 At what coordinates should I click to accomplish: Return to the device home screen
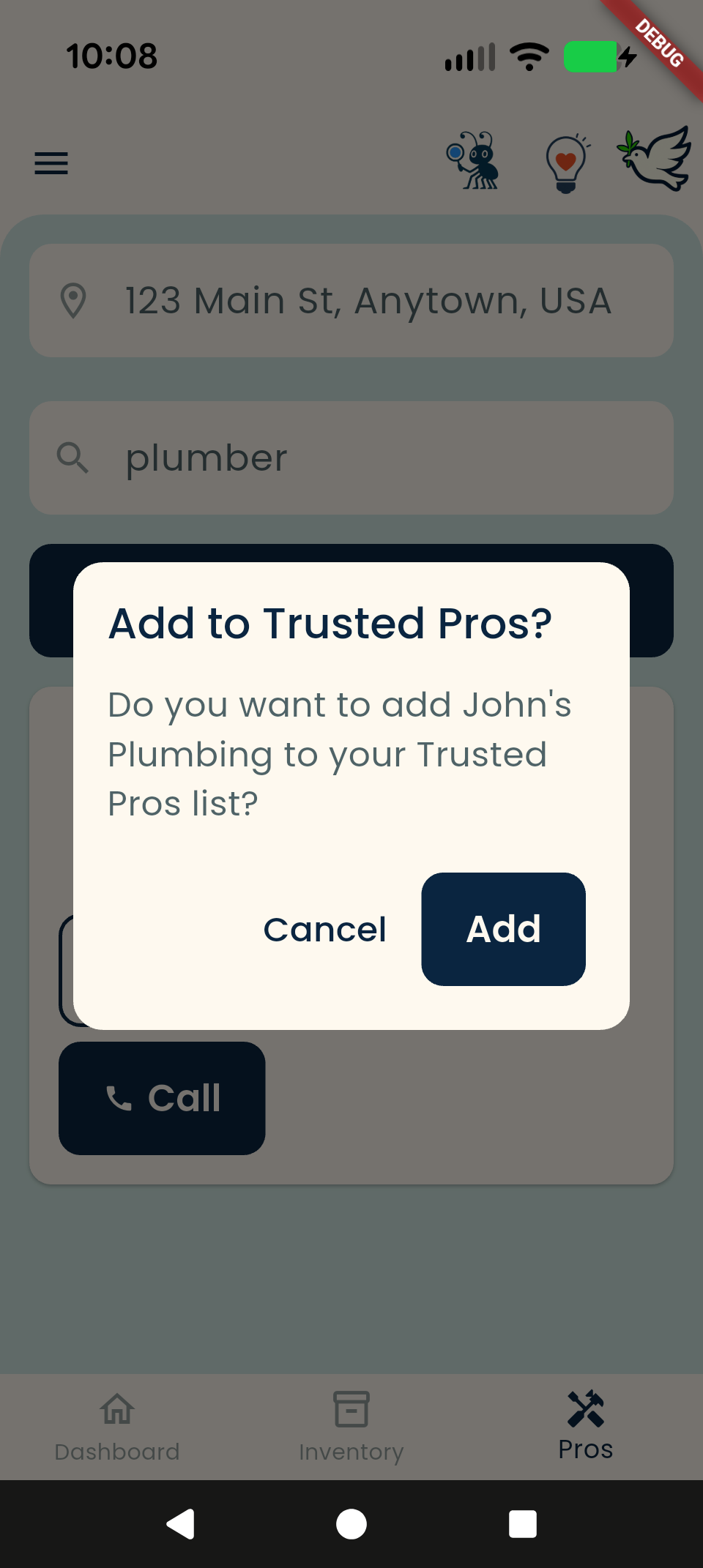click(x=351, y=1525)
